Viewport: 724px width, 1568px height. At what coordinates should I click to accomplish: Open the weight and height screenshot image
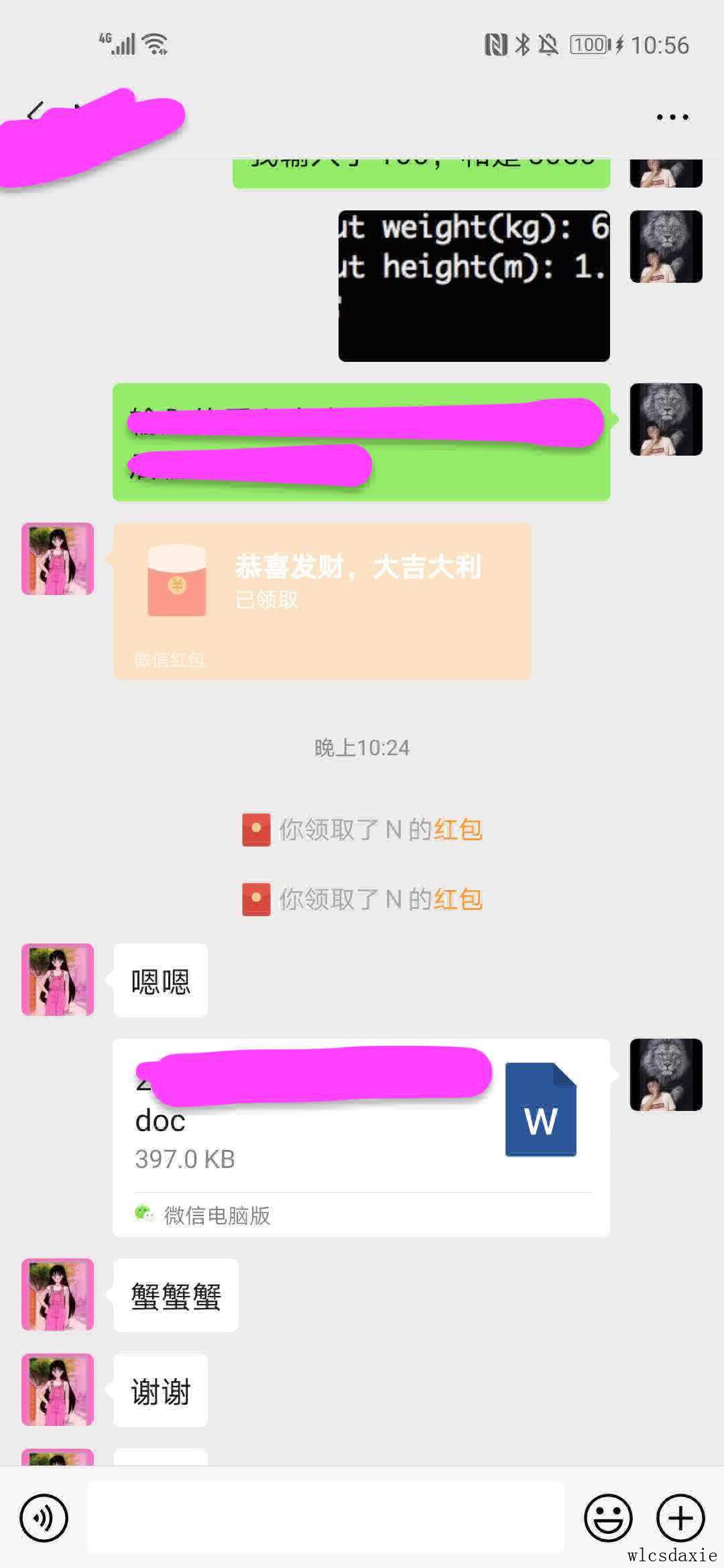pyautogui.click(x=474, y=286)
